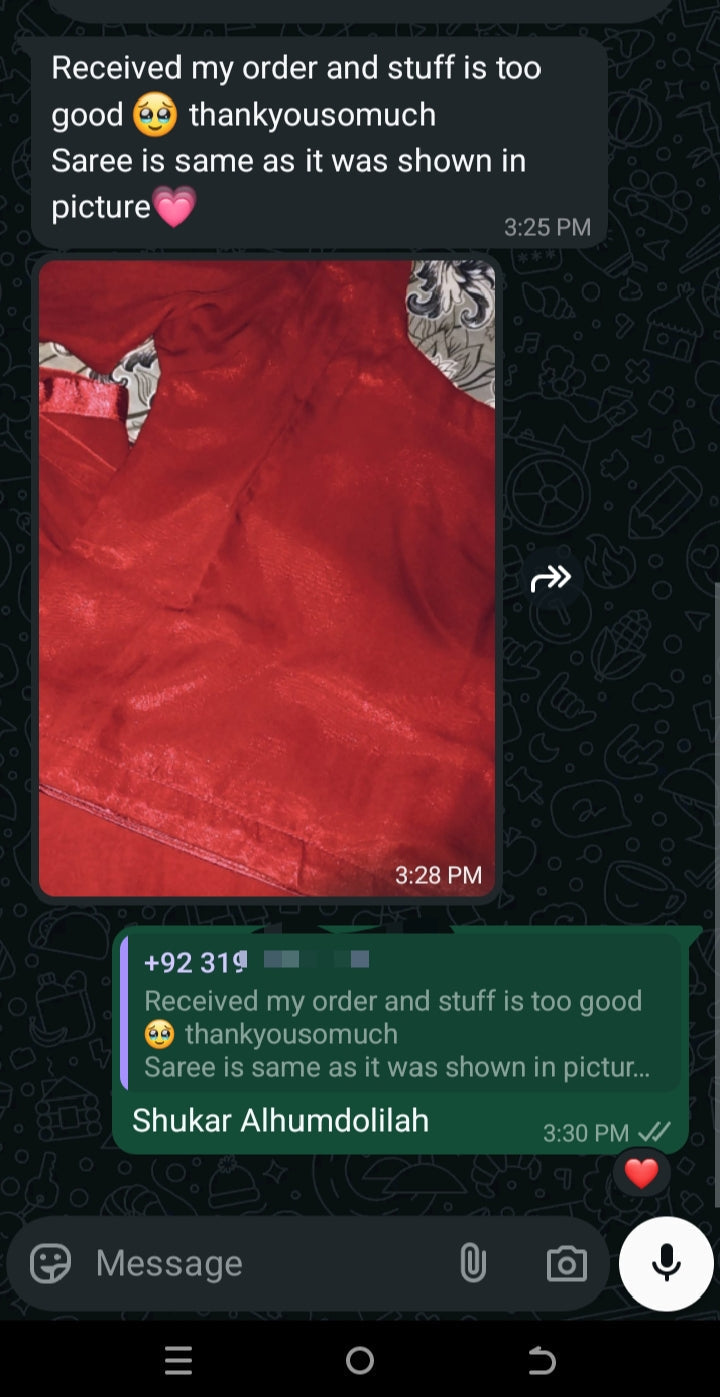Open the emoji sticker picker
The image size is (720, 1397).
[50, 1264]
